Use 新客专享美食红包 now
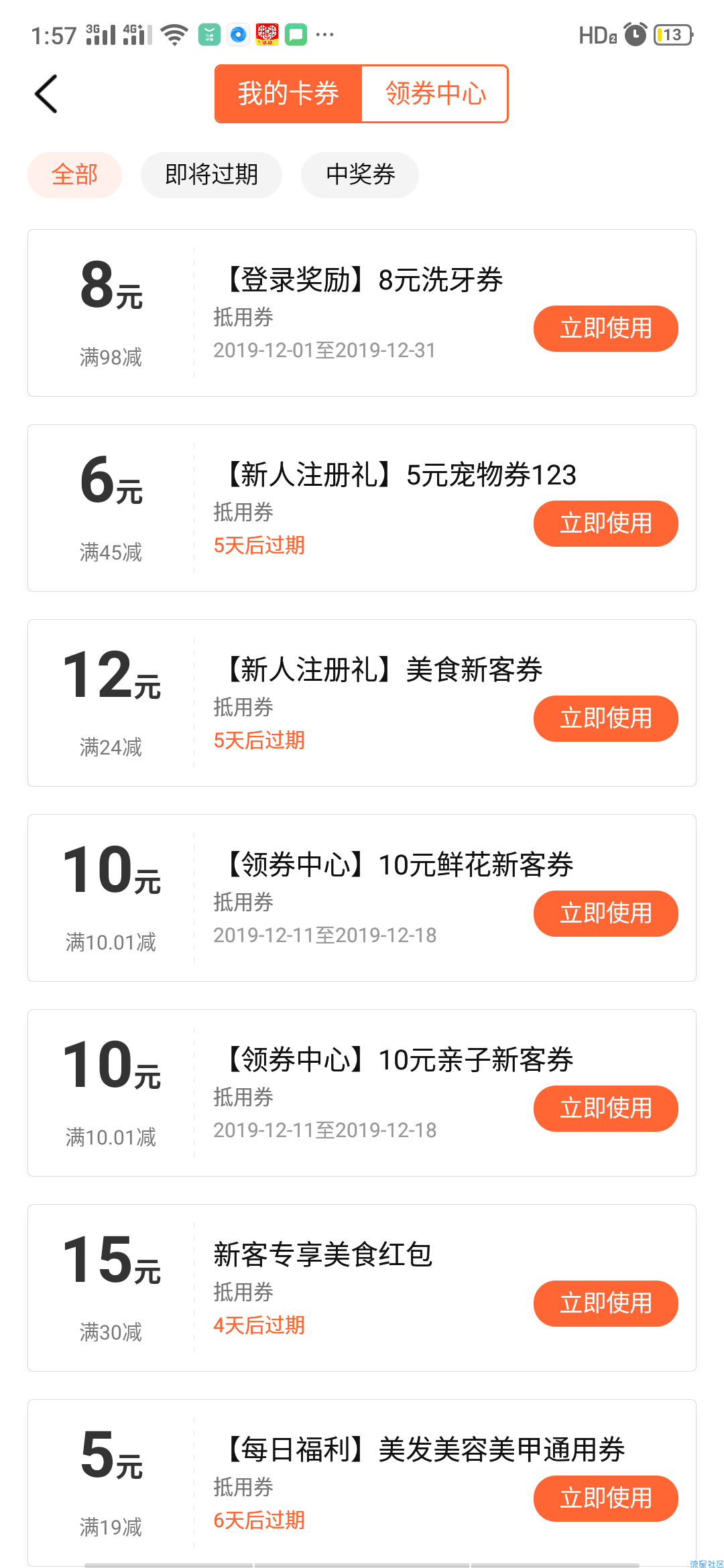 (606, 1303)
